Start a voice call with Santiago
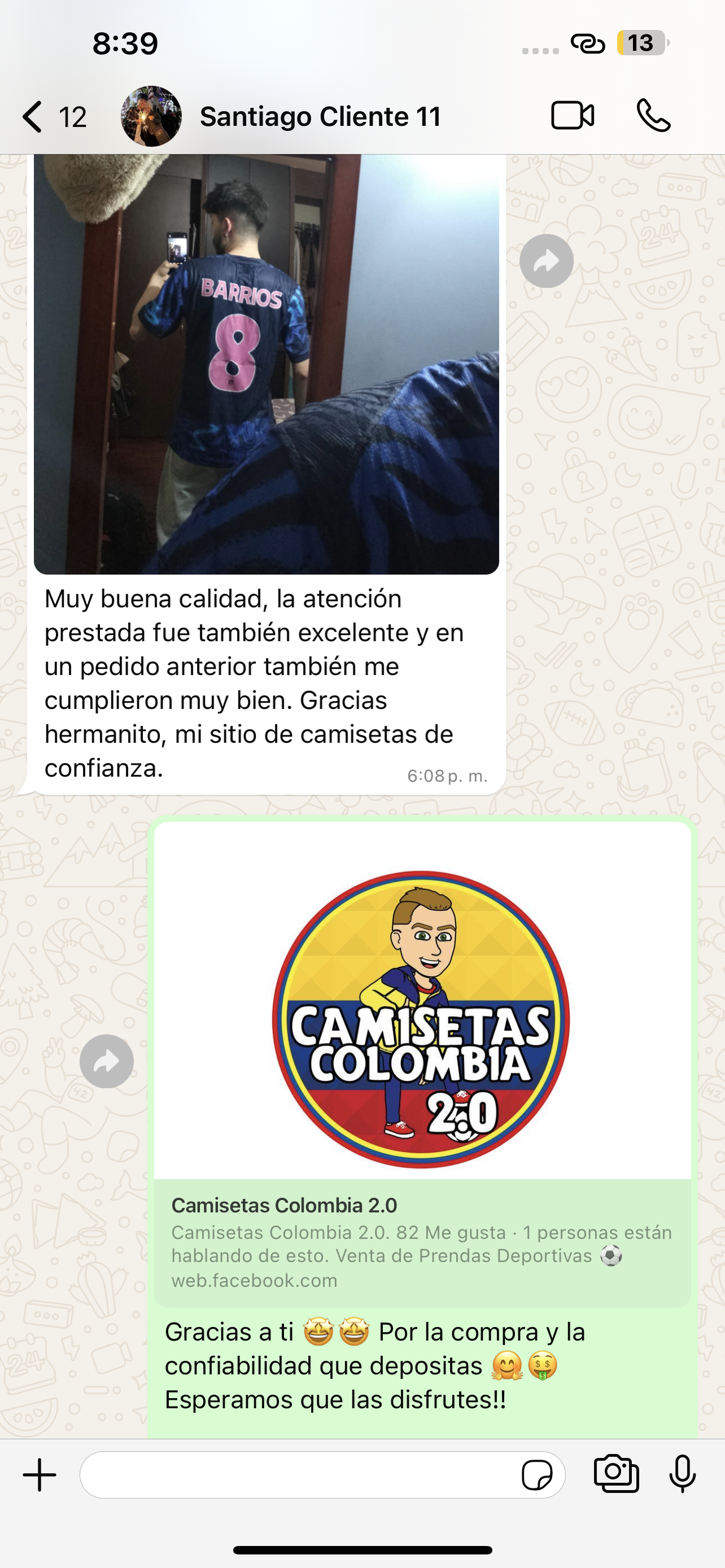This screenshot has width=725, height=1568. tap(653, 116)
